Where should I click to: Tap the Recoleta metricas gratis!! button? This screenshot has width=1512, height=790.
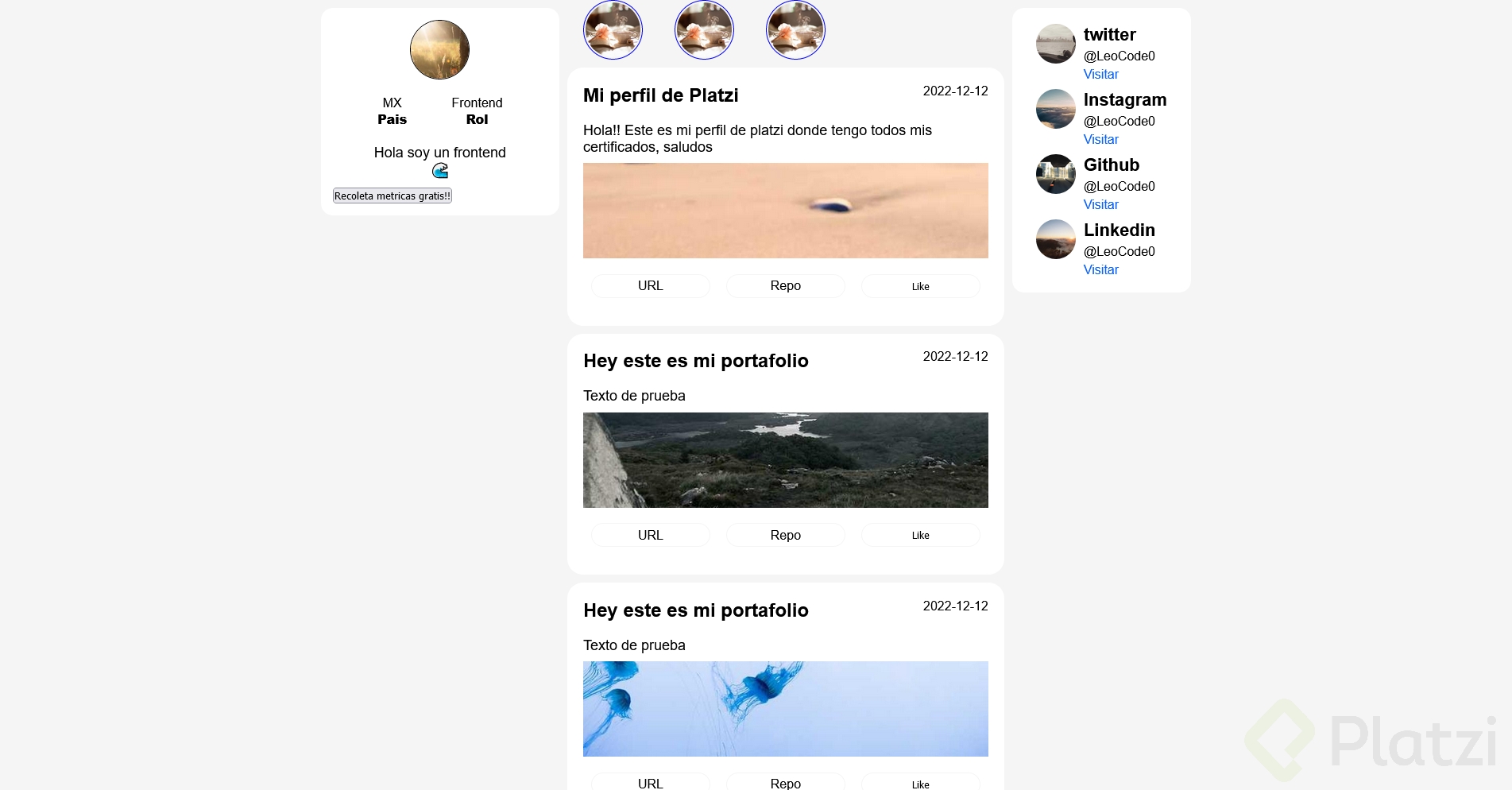click(392, 196)
